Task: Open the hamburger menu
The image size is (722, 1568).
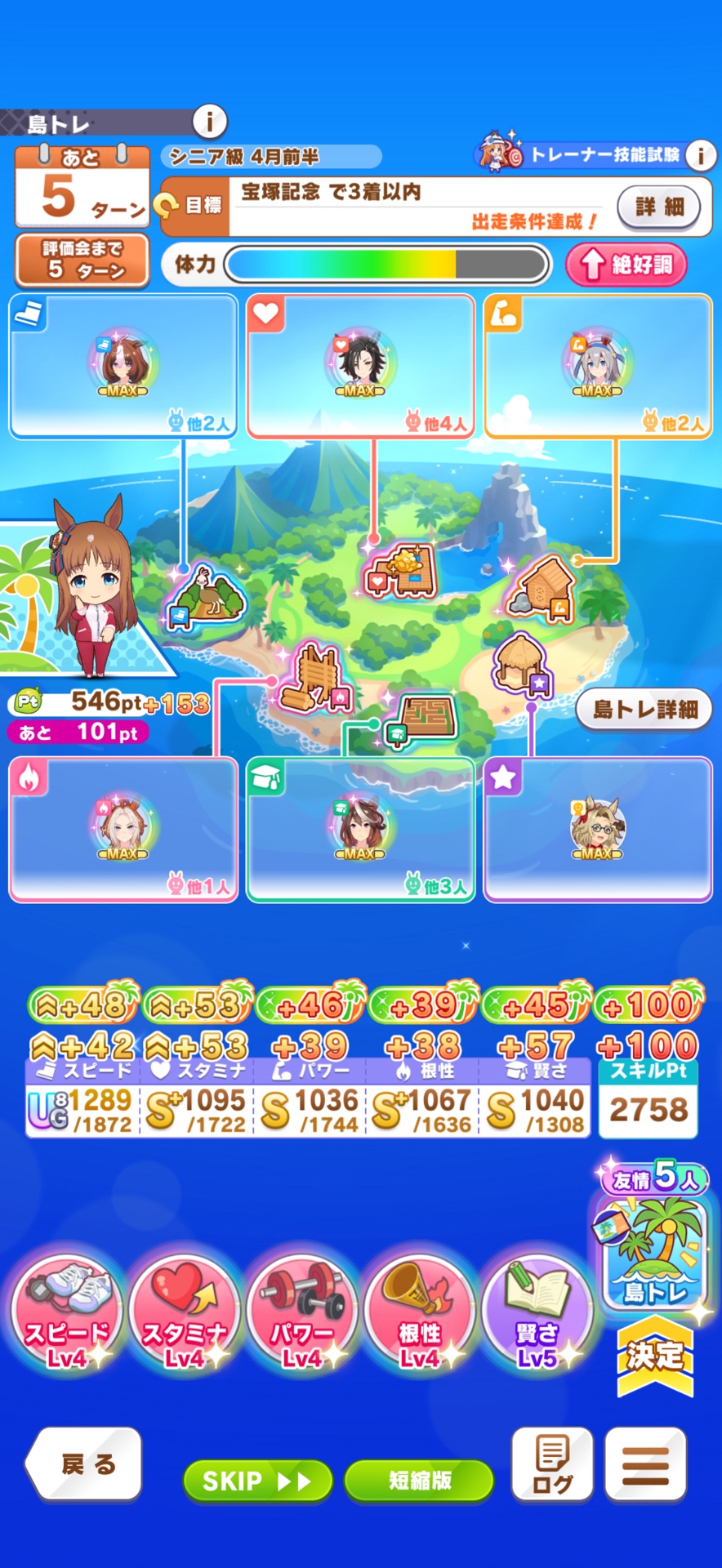Action: (x=645, y=1464)
